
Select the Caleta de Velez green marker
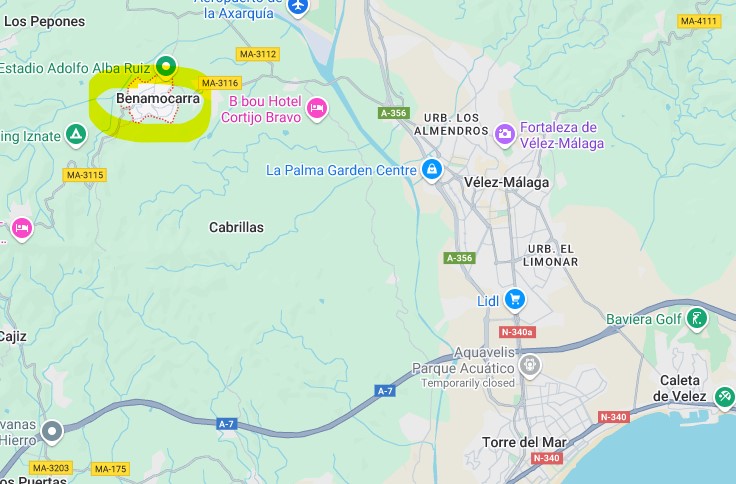(x=724, y=395)
